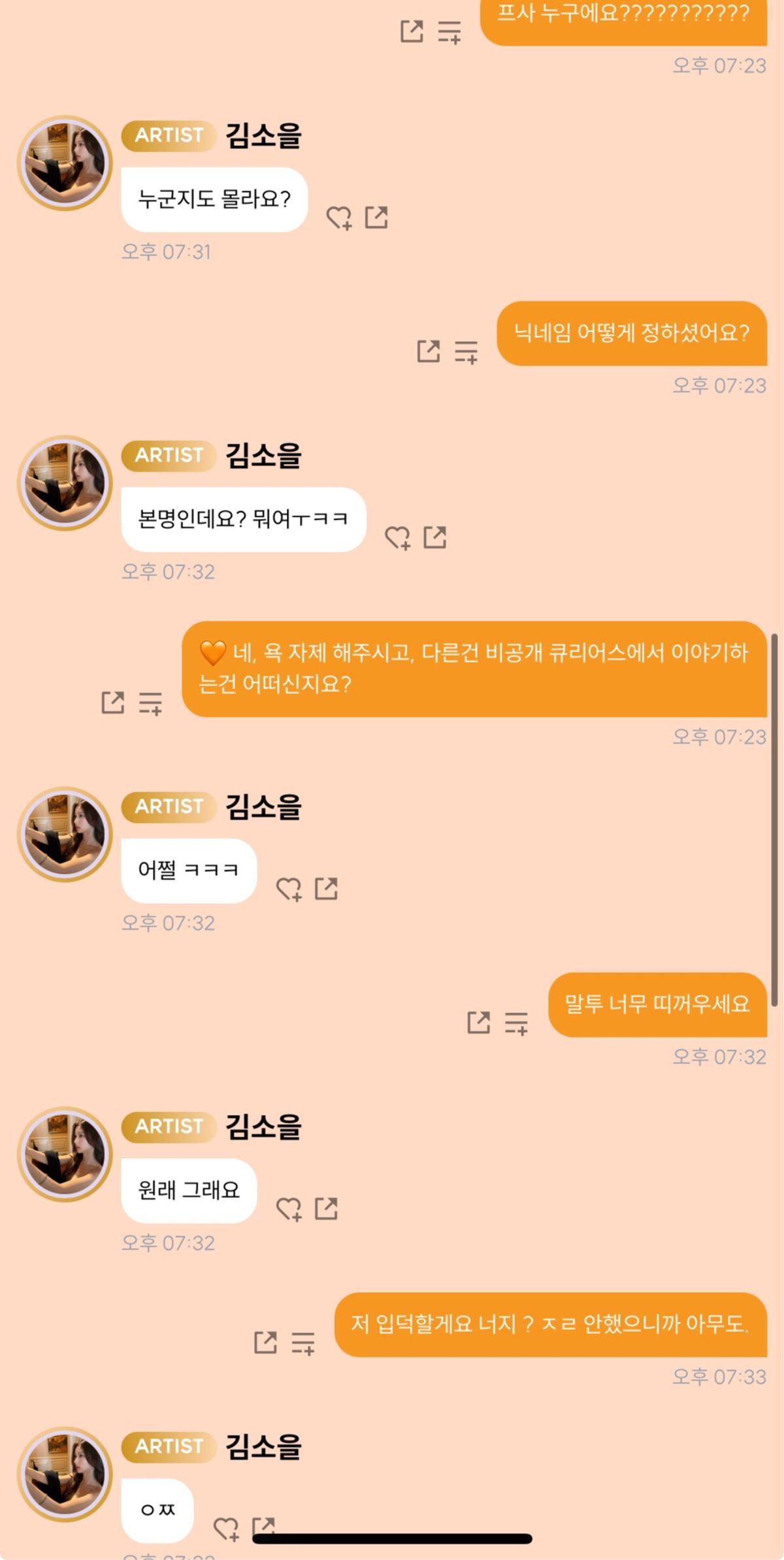Like the 'ㅇㅉ' message
This screenshot has height=1560, width=784.
[x=226, y=1529]
